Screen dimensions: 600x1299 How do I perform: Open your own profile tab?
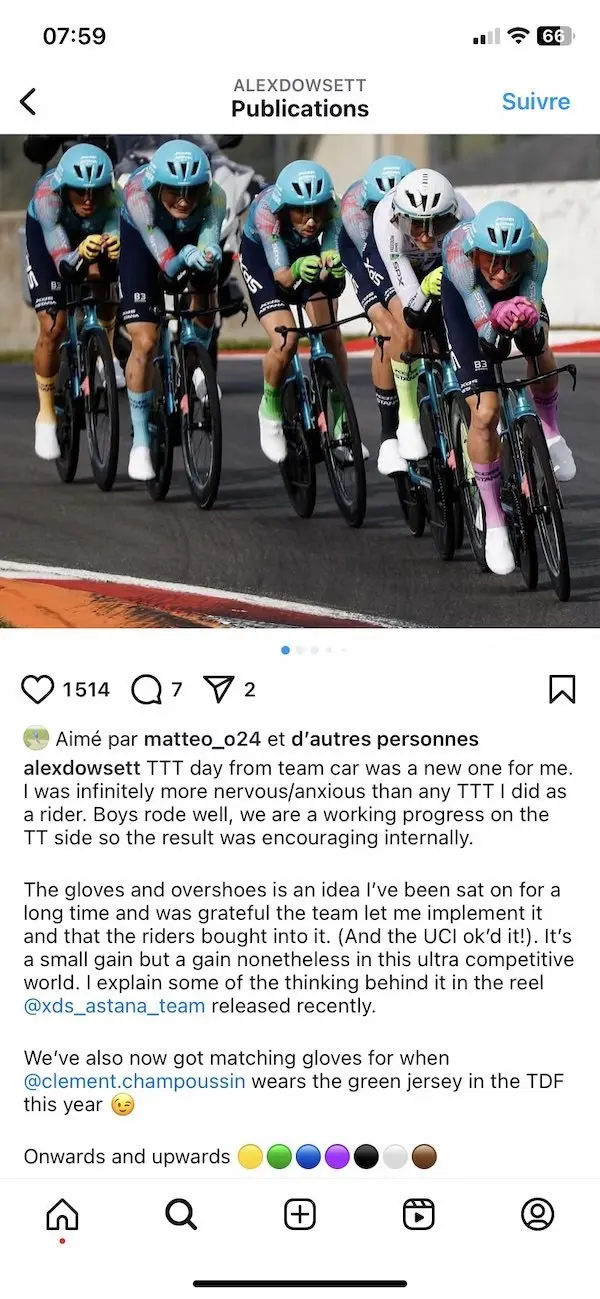(x=537, y=1214)
